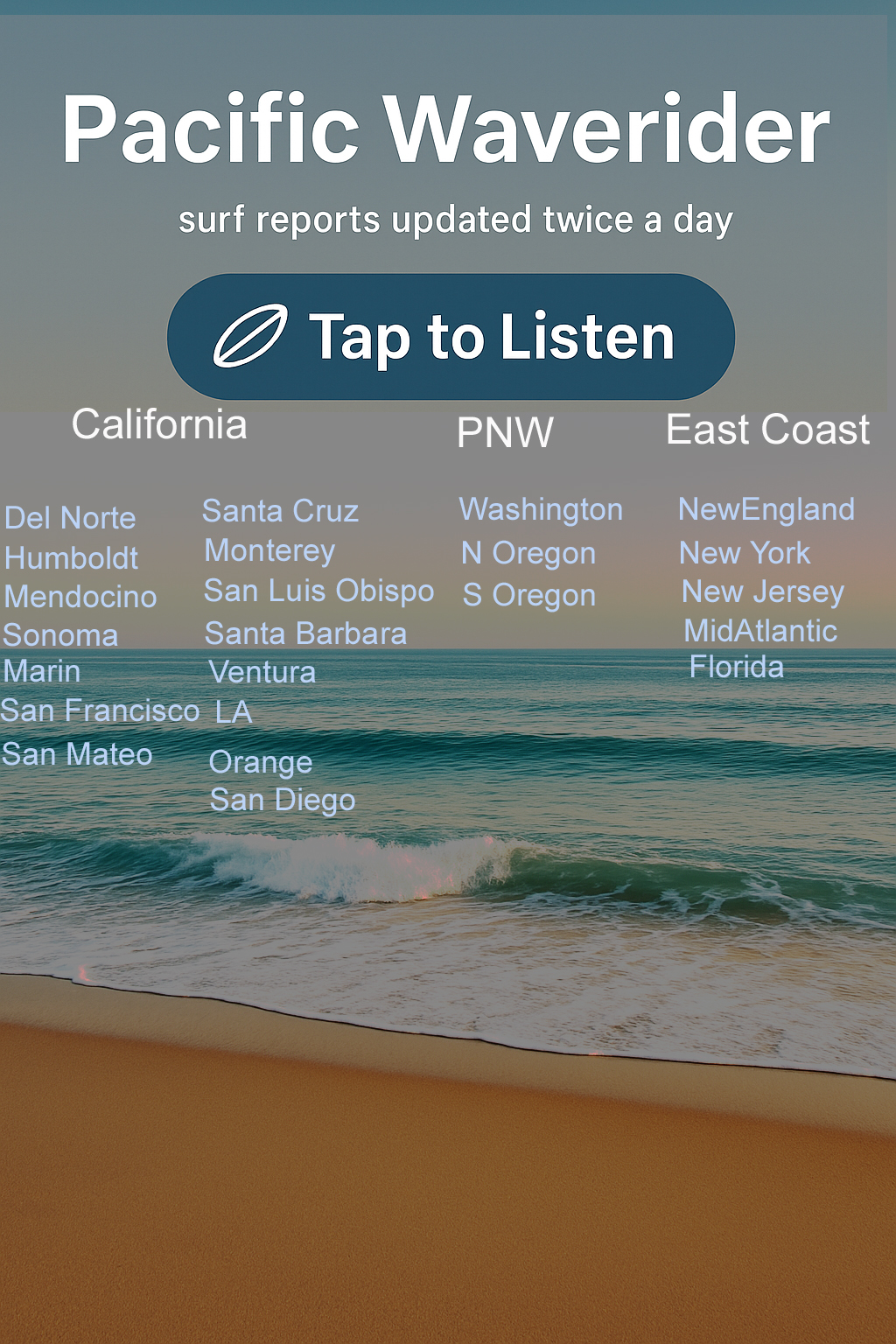Open the San Mateo link
The image size is (896, 1344).
click(x=77, y=754)
